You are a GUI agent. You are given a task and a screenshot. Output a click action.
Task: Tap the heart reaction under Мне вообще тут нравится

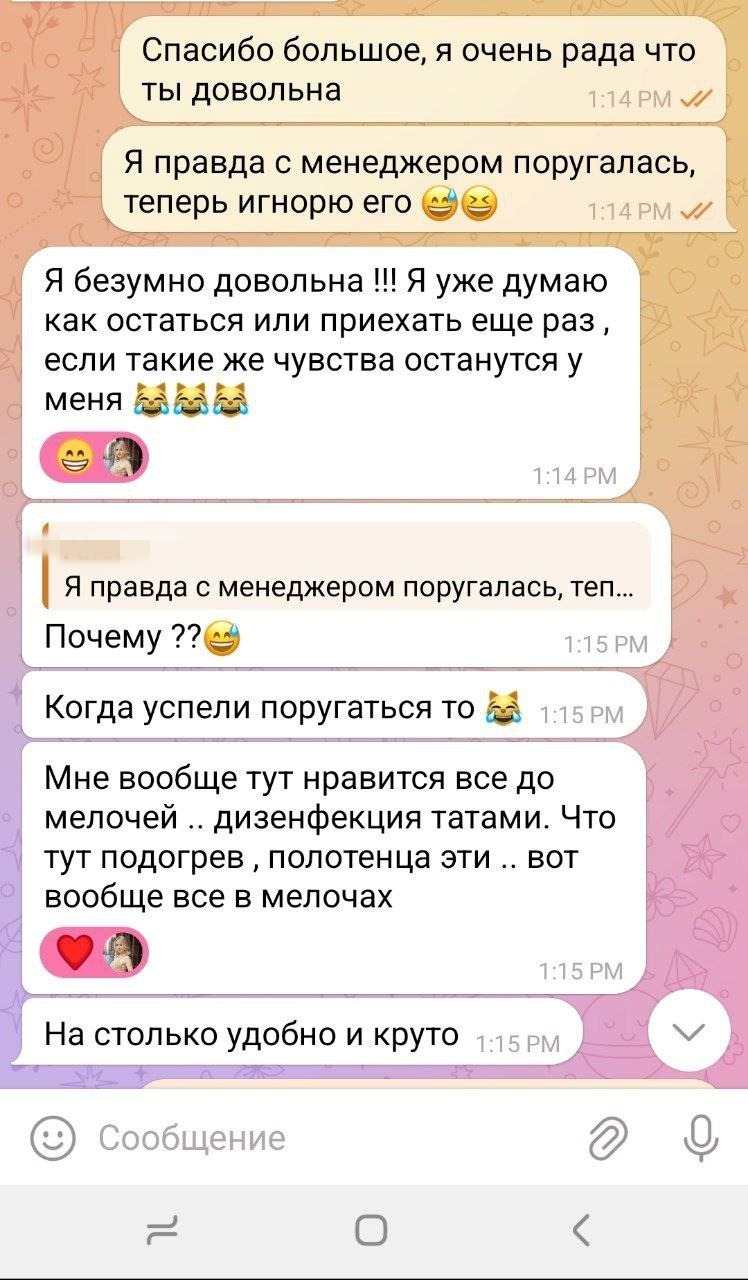click(x=76, y=952)
